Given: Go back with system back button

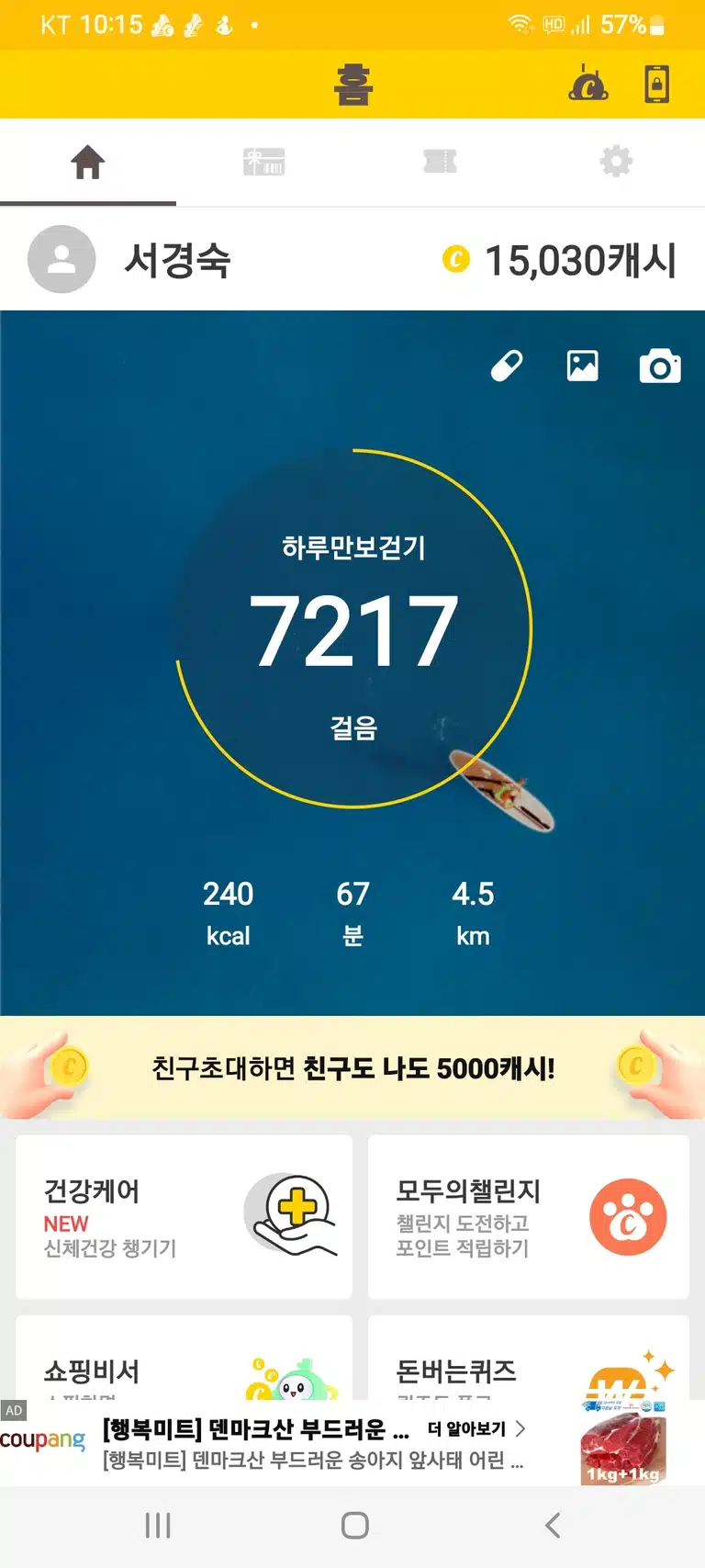Looking at the screenshot, I should [x=552, y=1526].
